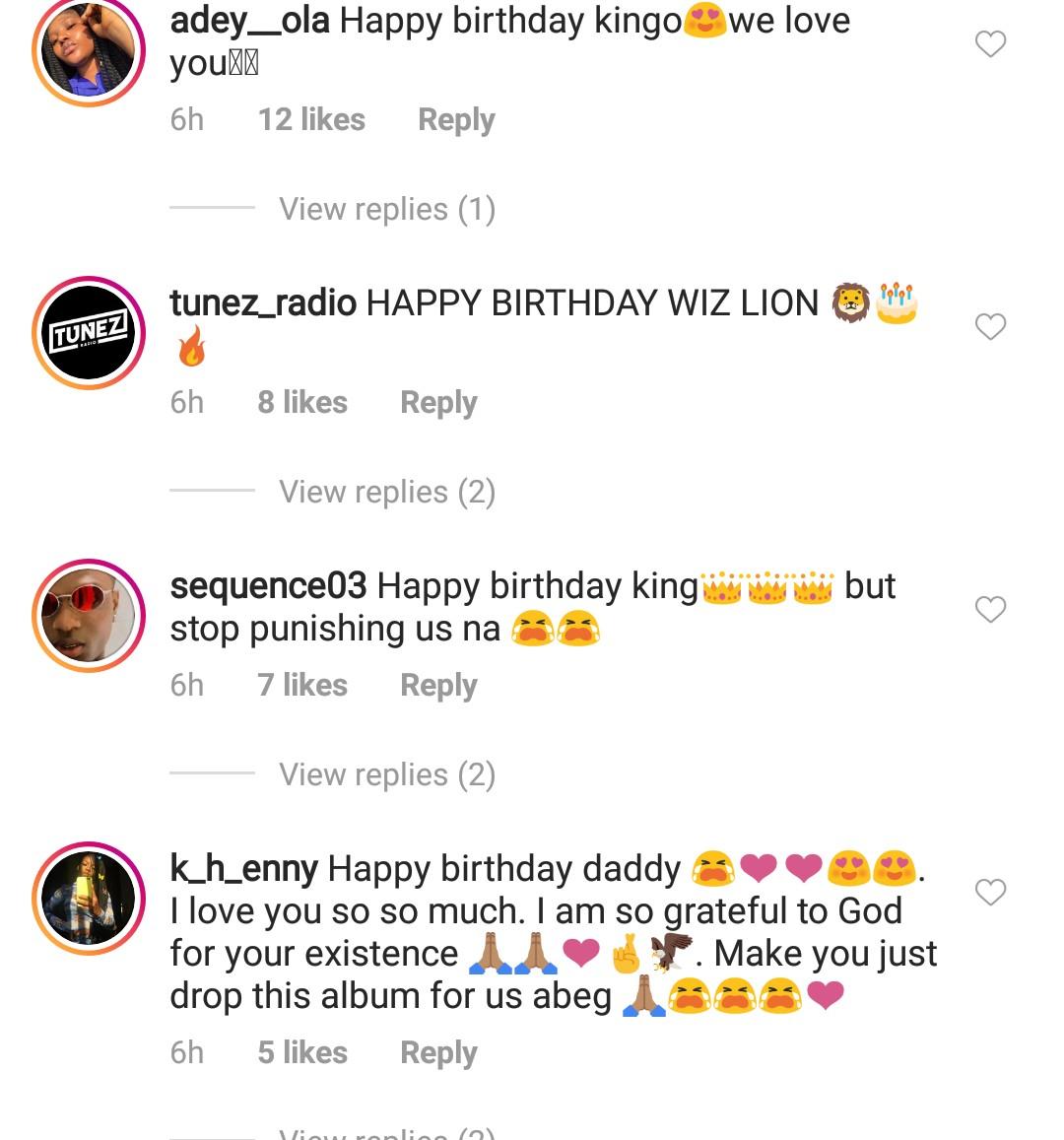This screenshot has width=1064, height=1140.
Task: Reply to k_h_enny's comment
Action: [x=438, y=1053]
